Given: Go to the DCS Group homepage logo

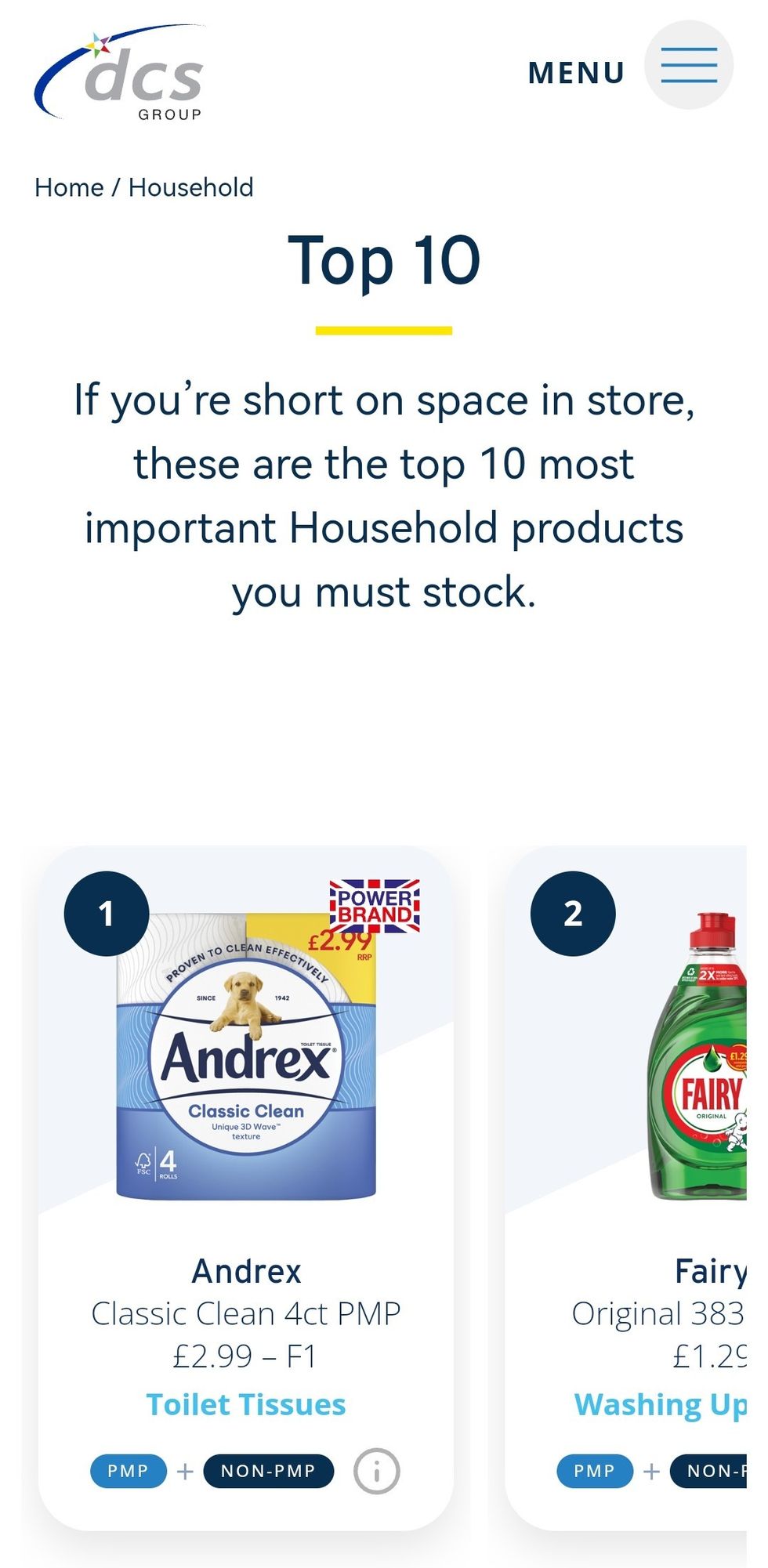Looking at the screenshot, I should (x=120, y=73).
